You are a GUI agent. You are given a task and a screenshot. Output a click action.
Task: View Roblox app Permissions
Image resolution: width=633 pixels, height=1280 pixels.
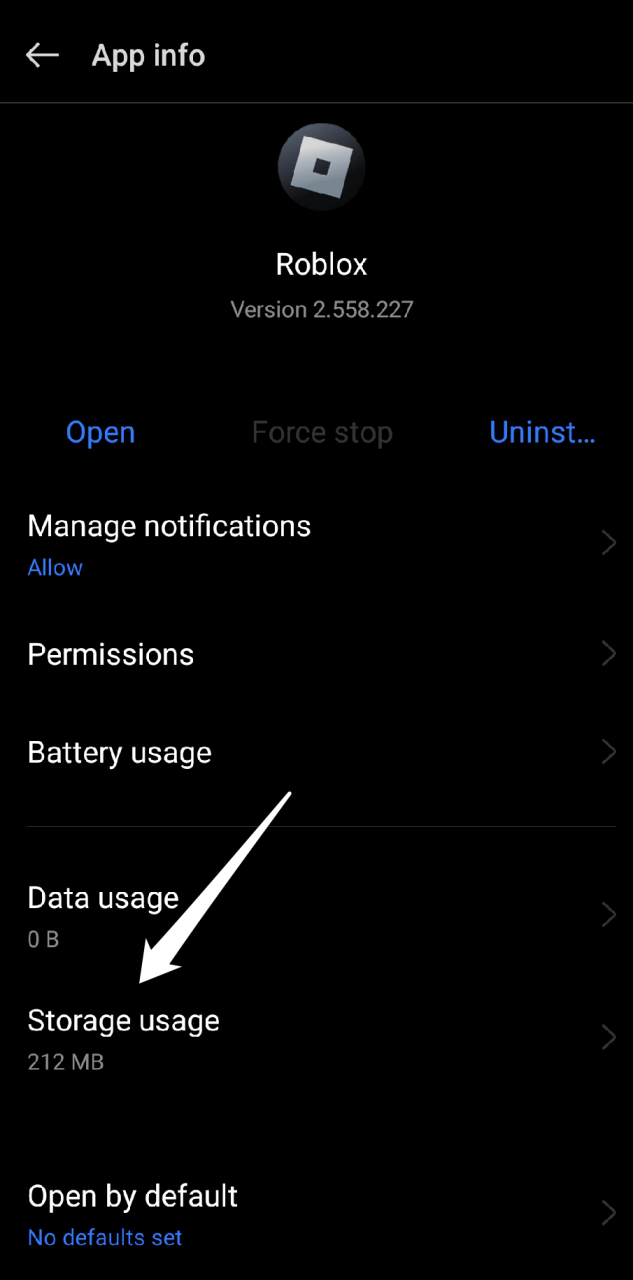point(316,655)
